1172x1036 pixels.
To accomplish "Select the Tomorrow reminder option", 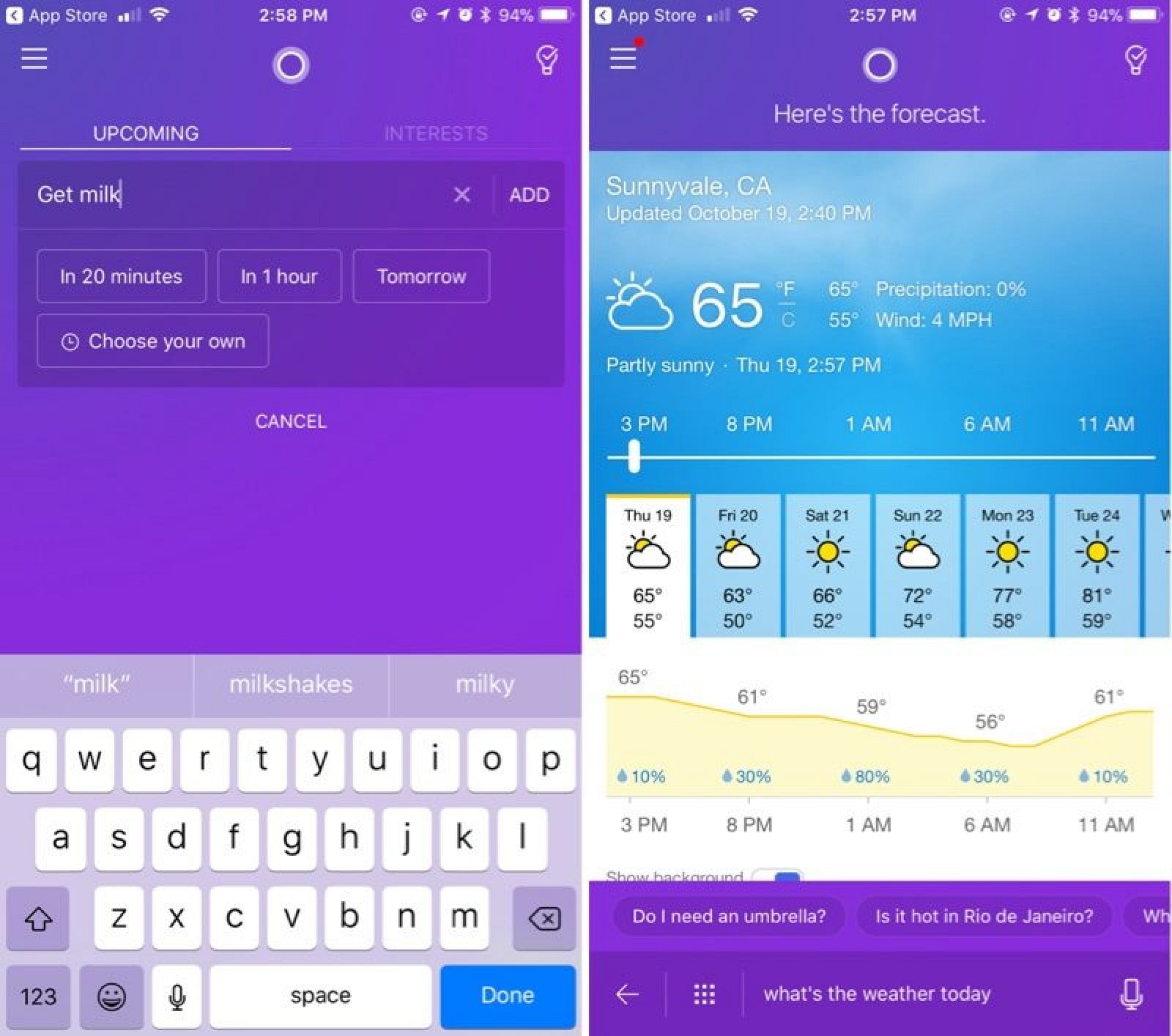I will tap(421, 276).
